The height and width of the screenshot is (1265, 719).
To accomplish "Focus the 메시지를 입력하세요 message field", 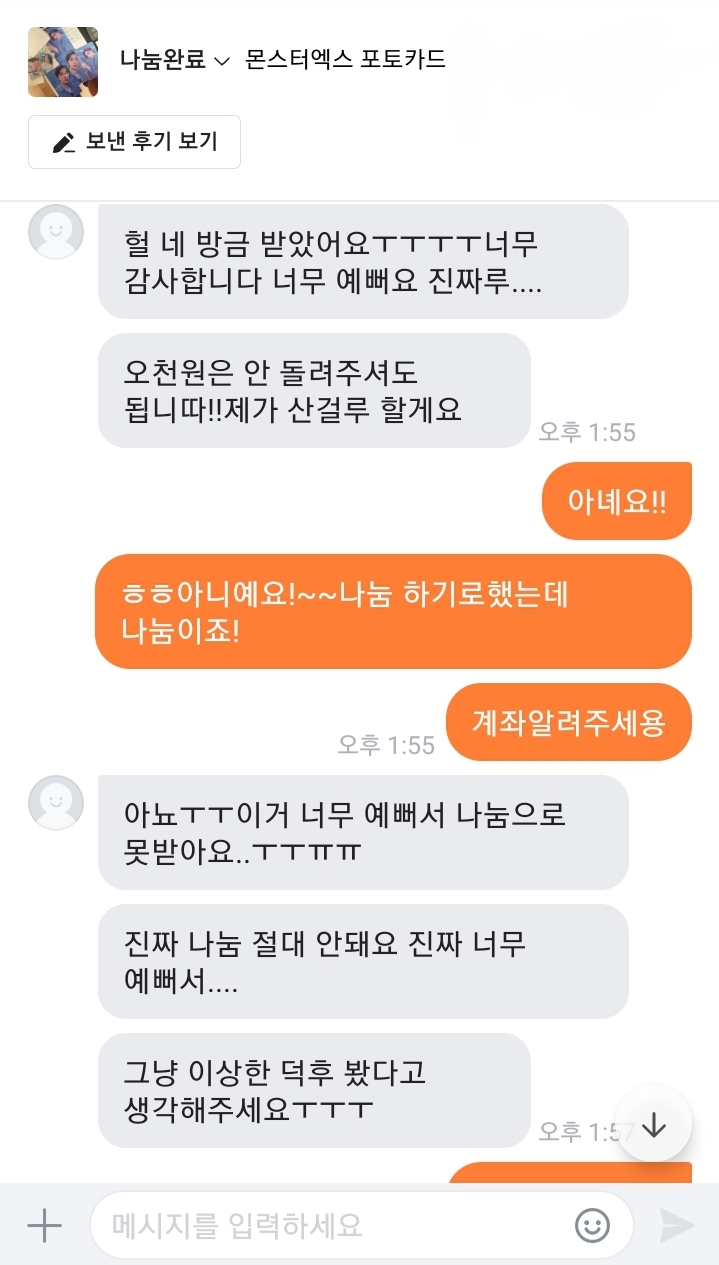I will click(330, 1225).
